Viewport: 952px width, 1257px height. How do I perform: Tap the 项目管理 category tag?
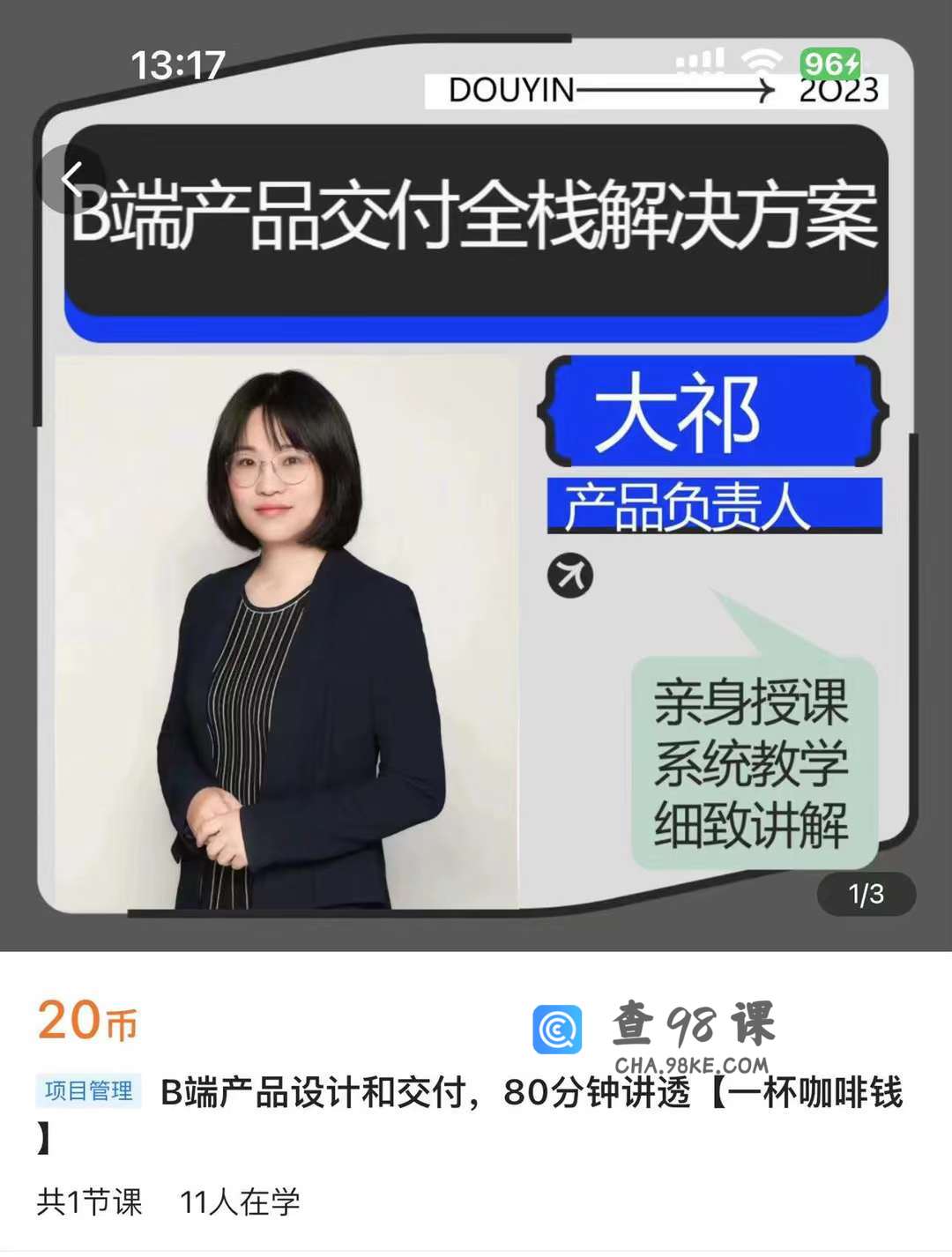(88, 1091)
